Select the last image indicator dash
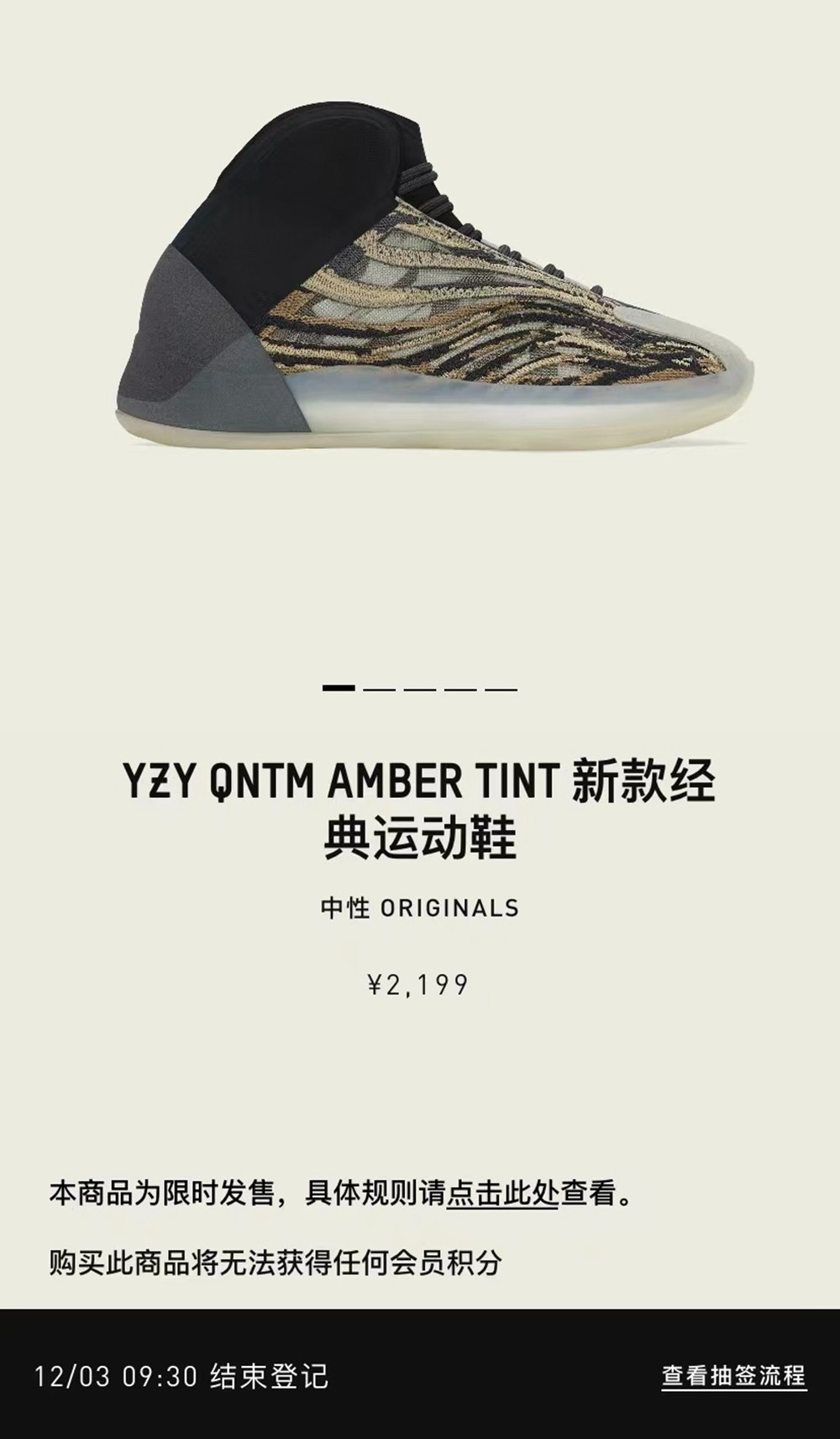 pos(501,689)
